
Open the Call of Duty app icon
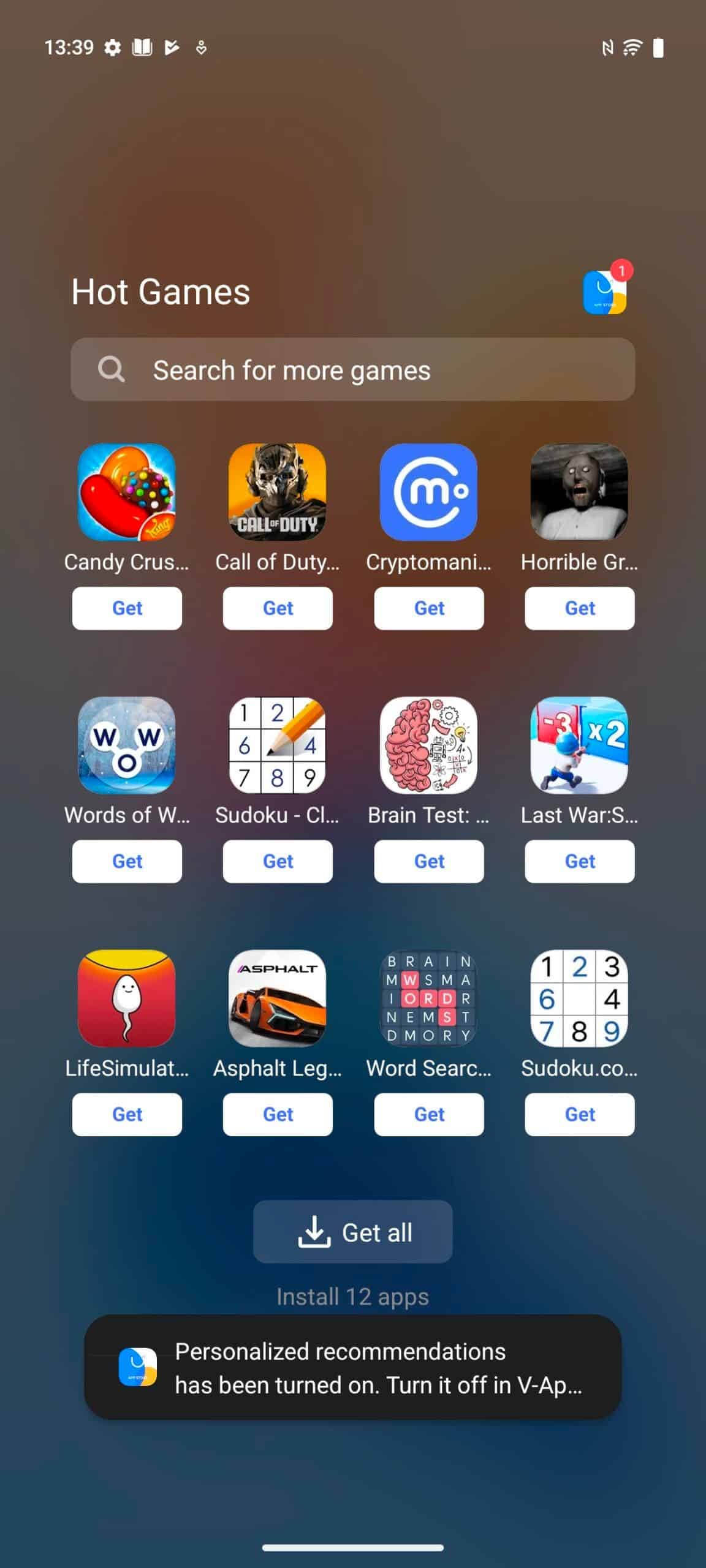pyautogui.click(x=278, y=492)
